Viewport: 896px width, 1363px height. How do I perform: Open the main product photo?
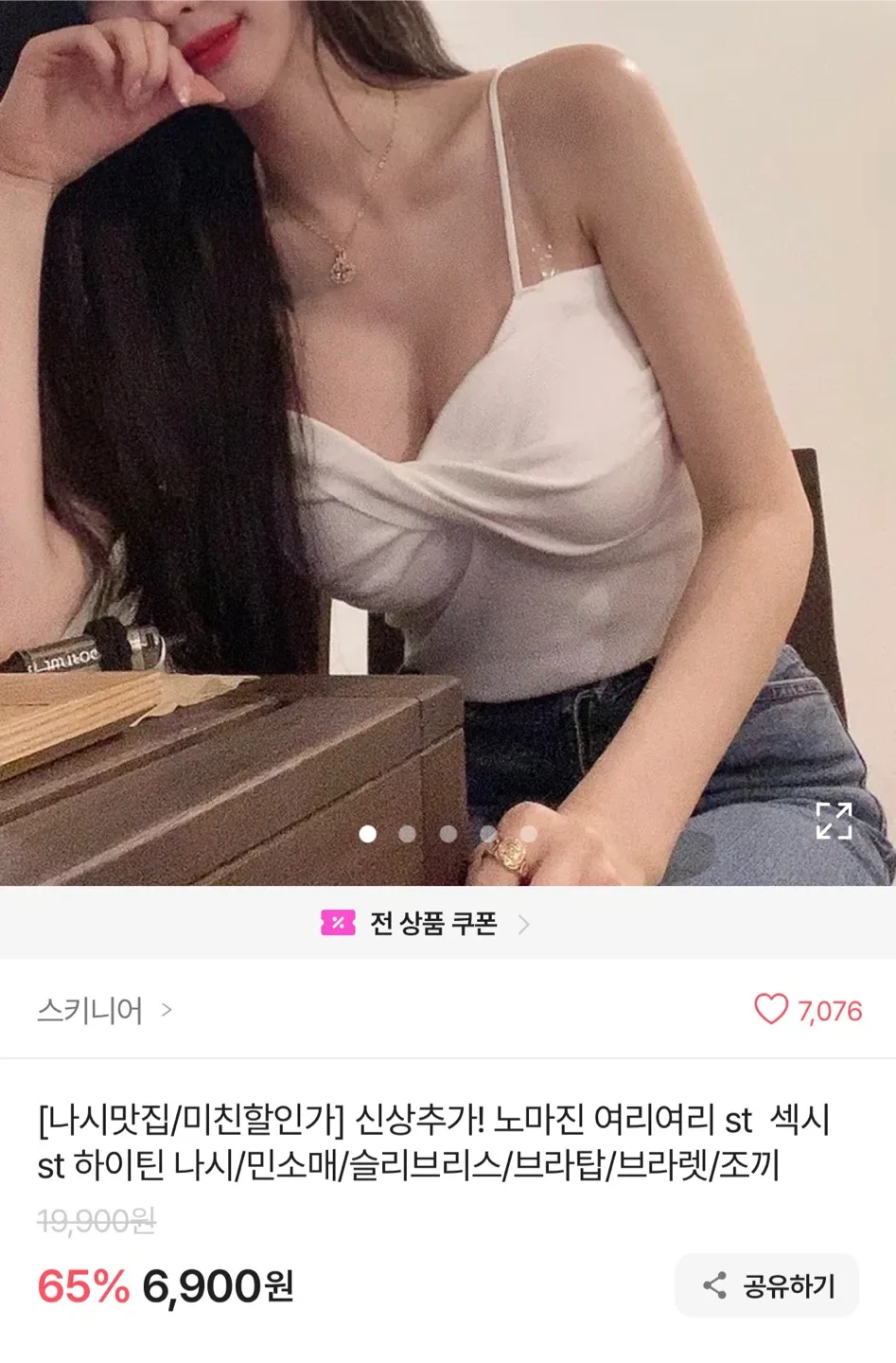click(448, 426)
